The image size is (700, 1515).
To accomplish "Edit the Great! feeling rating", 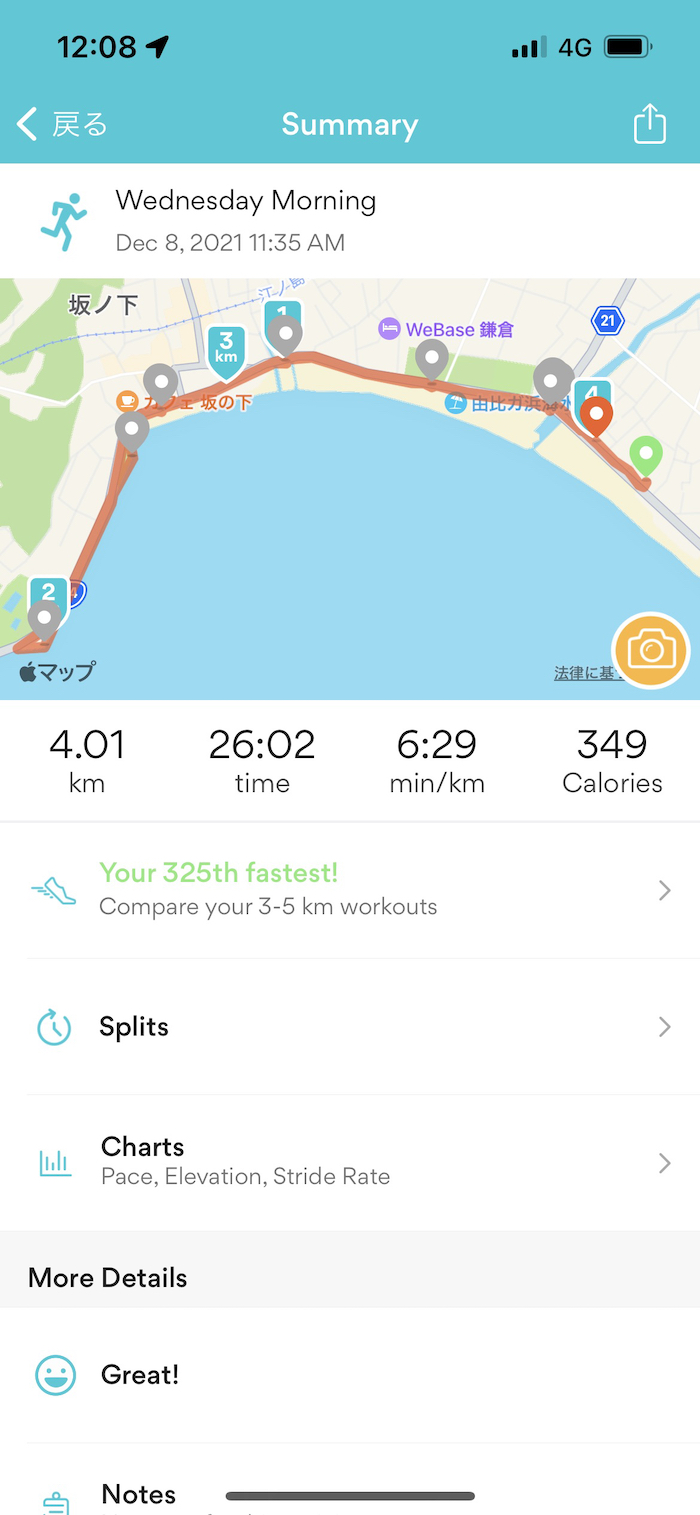I will 350,1375.
